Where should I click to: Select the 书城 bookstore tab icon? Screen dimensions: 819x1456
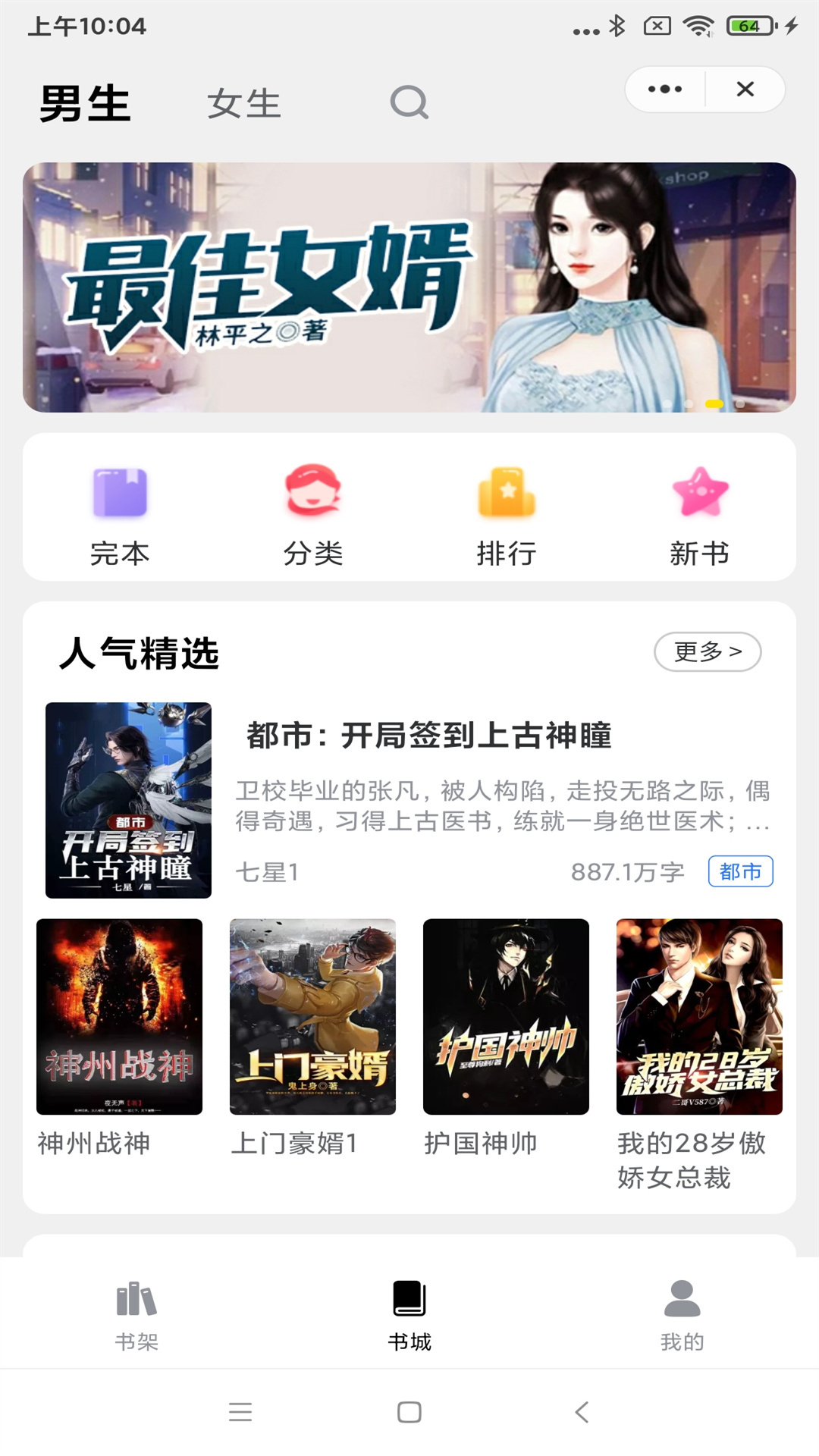pyautogui.click(x=409, y=1298)
